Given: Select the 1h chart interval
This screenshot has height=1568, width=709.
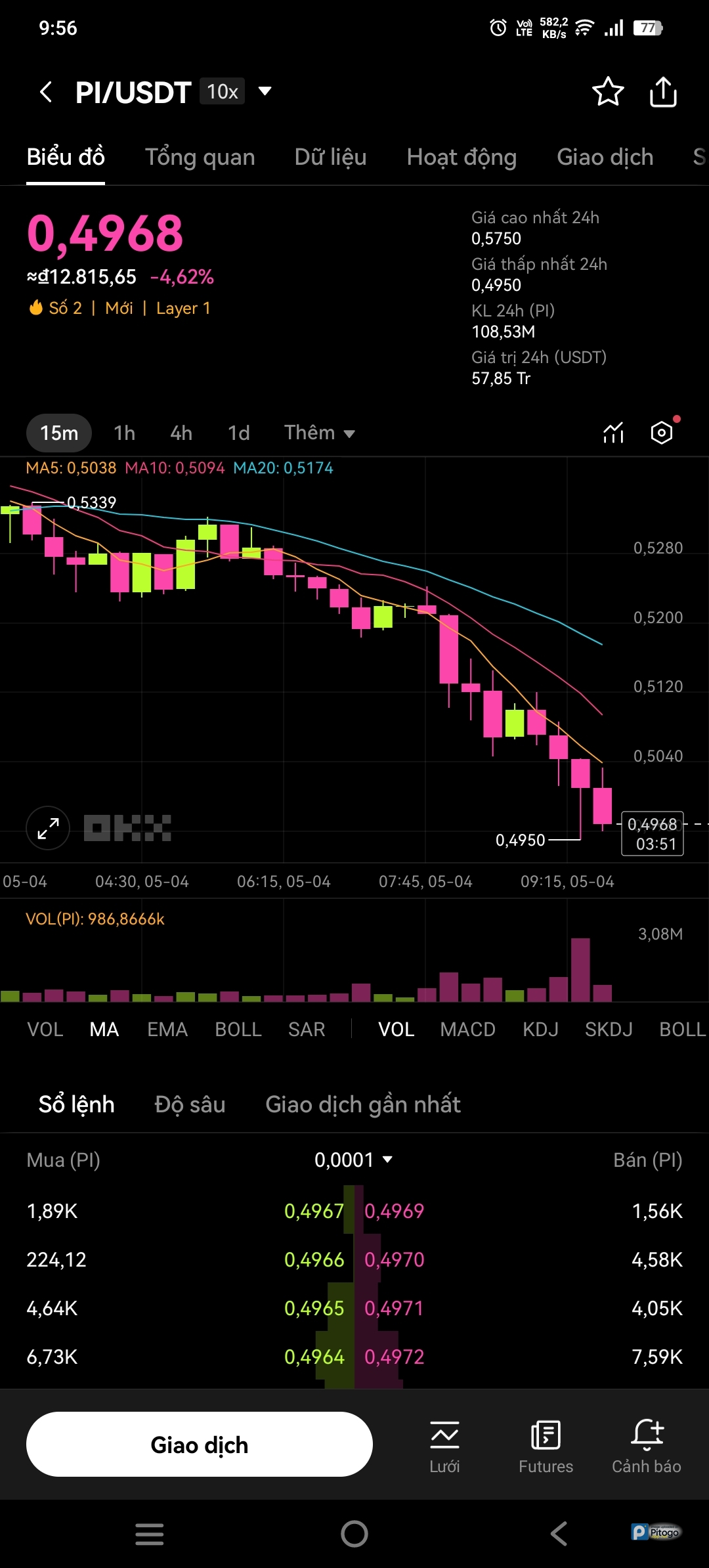Looking at the screenshot, I should [124, 433].
